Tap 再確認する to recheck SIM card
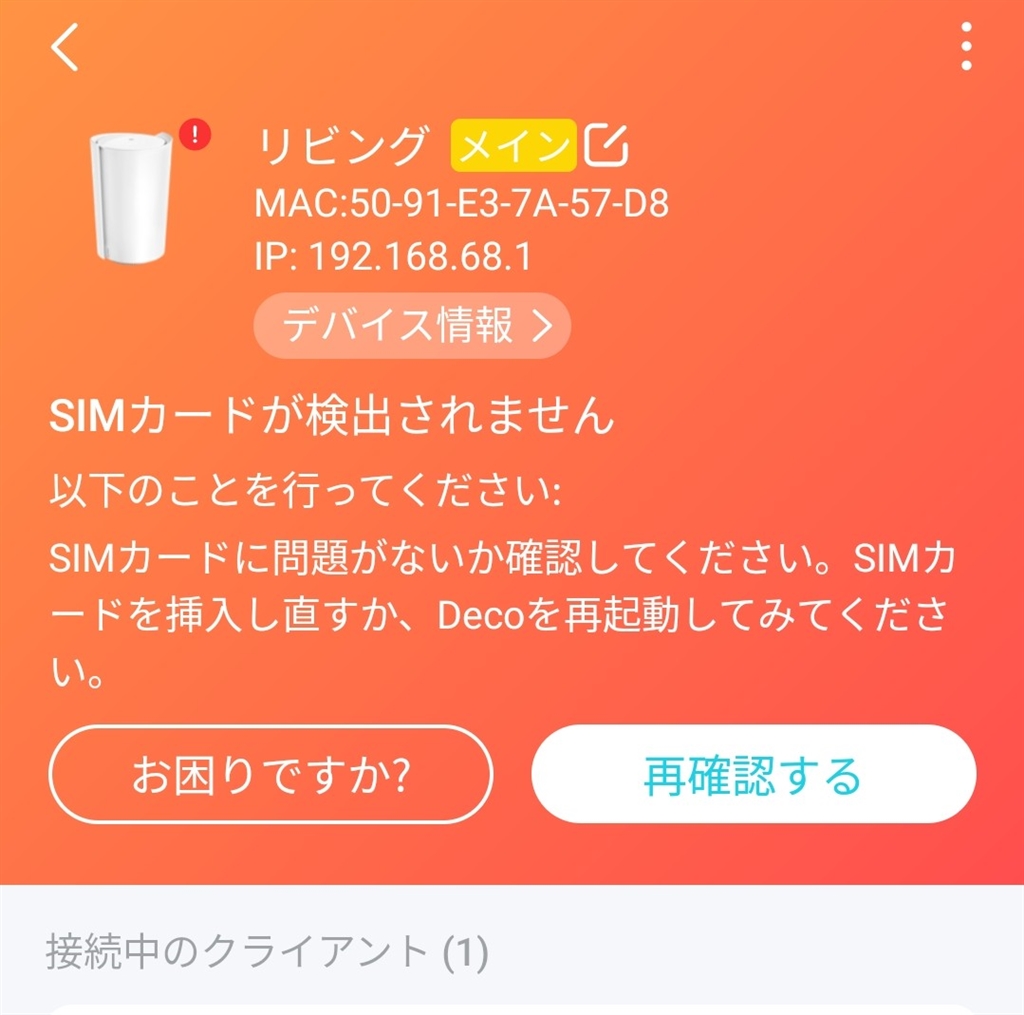The width and height of the screenshot is (1024, 1015). pyautogui.click(x=753, y=774)
